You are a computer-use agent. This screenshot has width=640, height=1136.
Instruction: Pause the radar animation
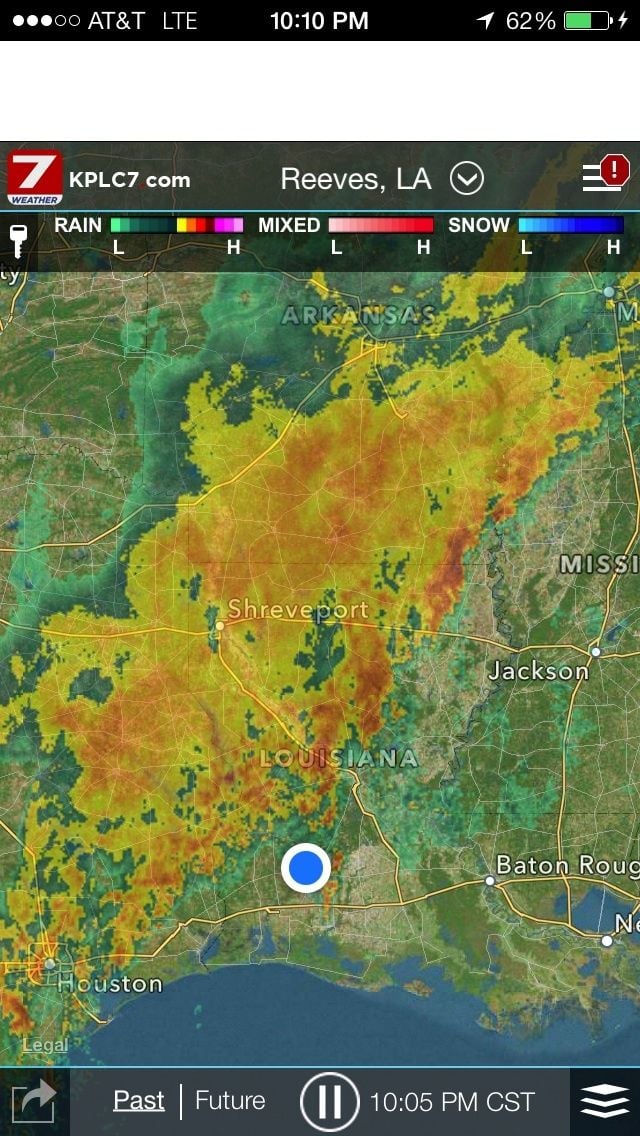tap(329, 1102)
